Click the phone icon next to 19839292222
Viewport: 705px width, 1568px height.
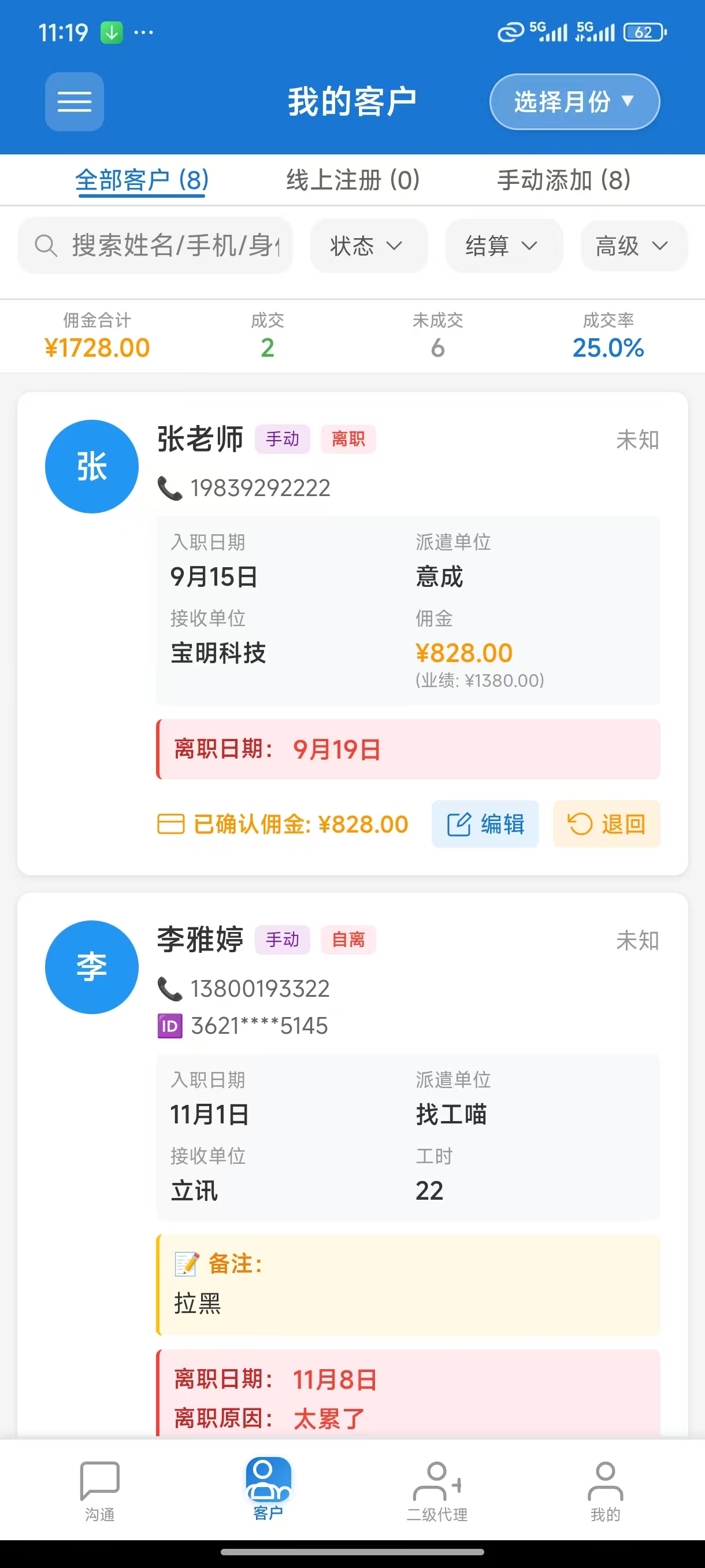(168, 487)
